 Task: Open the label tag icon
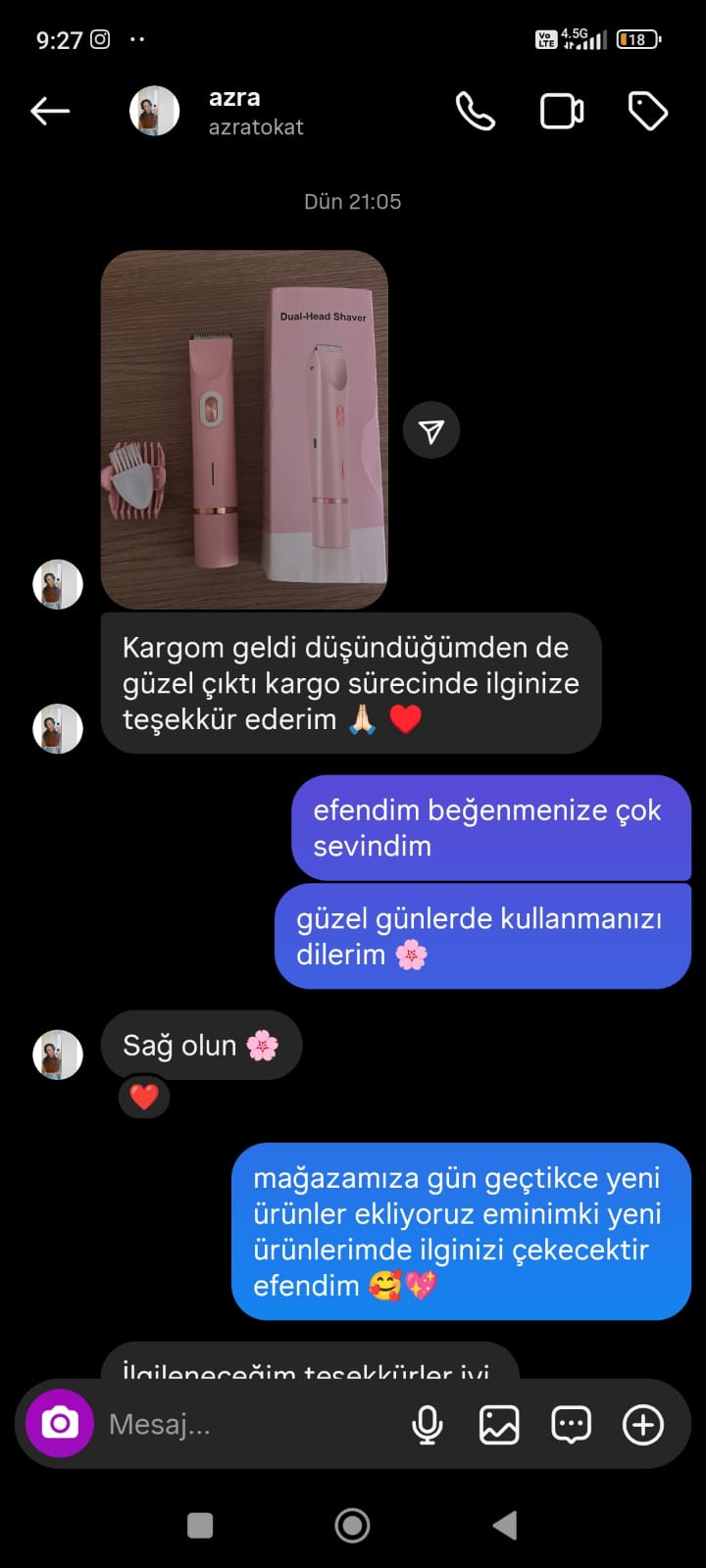(647, 112)
